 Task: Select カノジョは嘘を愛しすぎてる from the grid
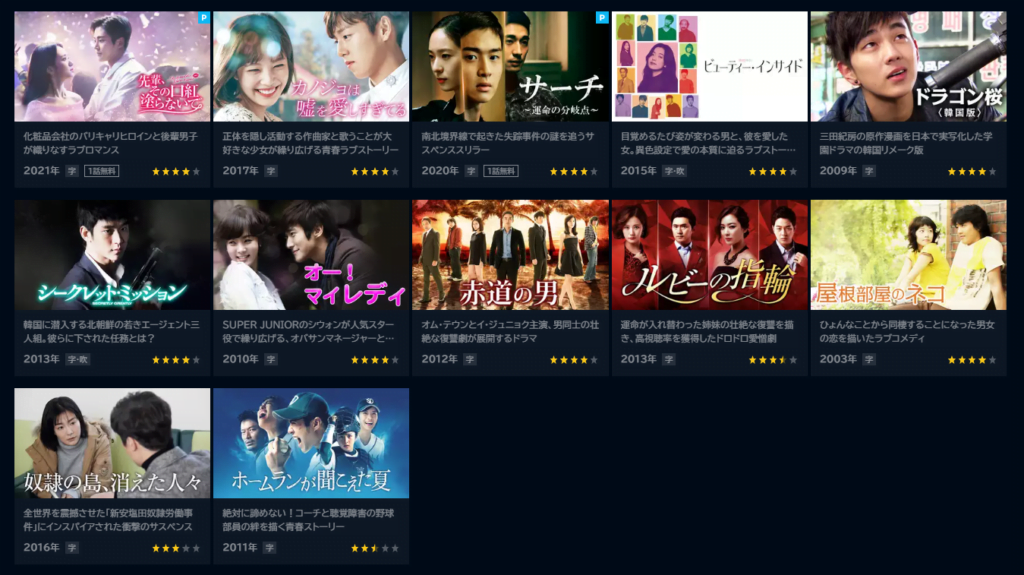click(x=311, y=67)
